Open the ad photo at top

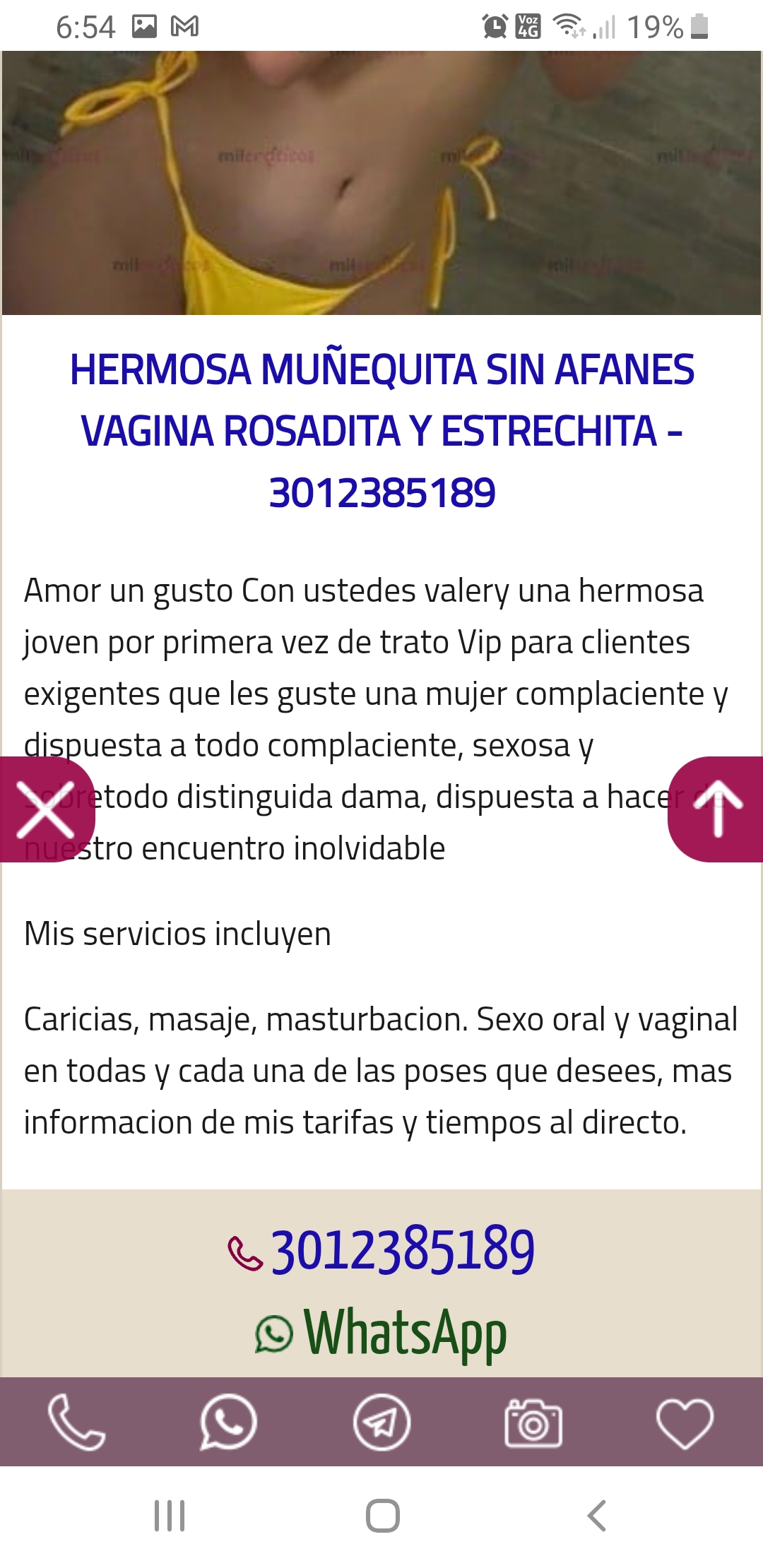[381, 182]
